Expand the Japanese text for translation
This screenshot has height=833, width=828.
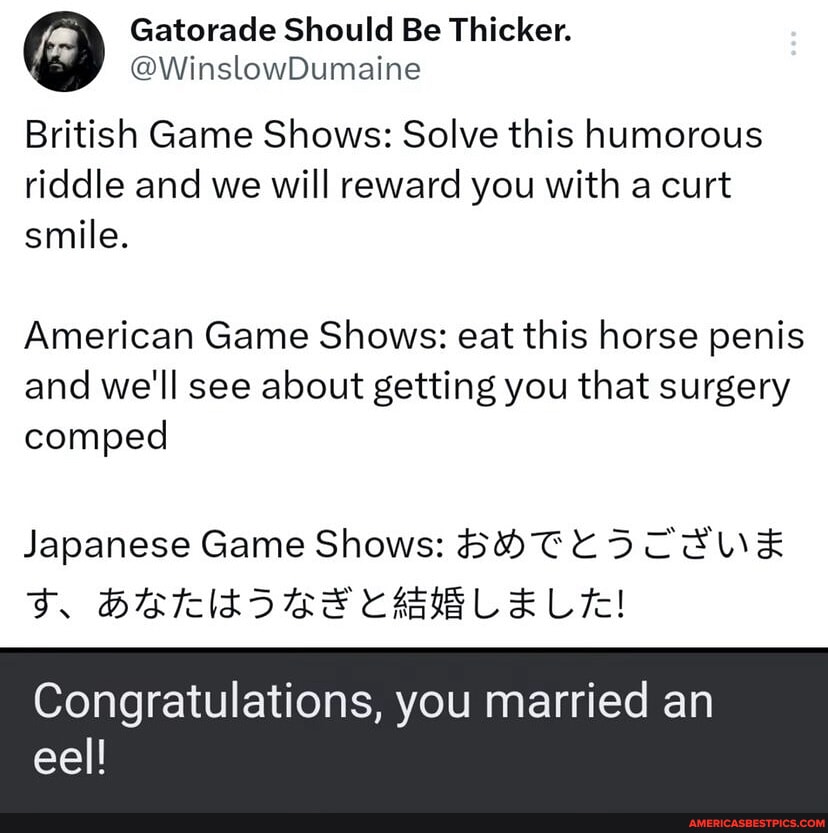tap(400, 570)
